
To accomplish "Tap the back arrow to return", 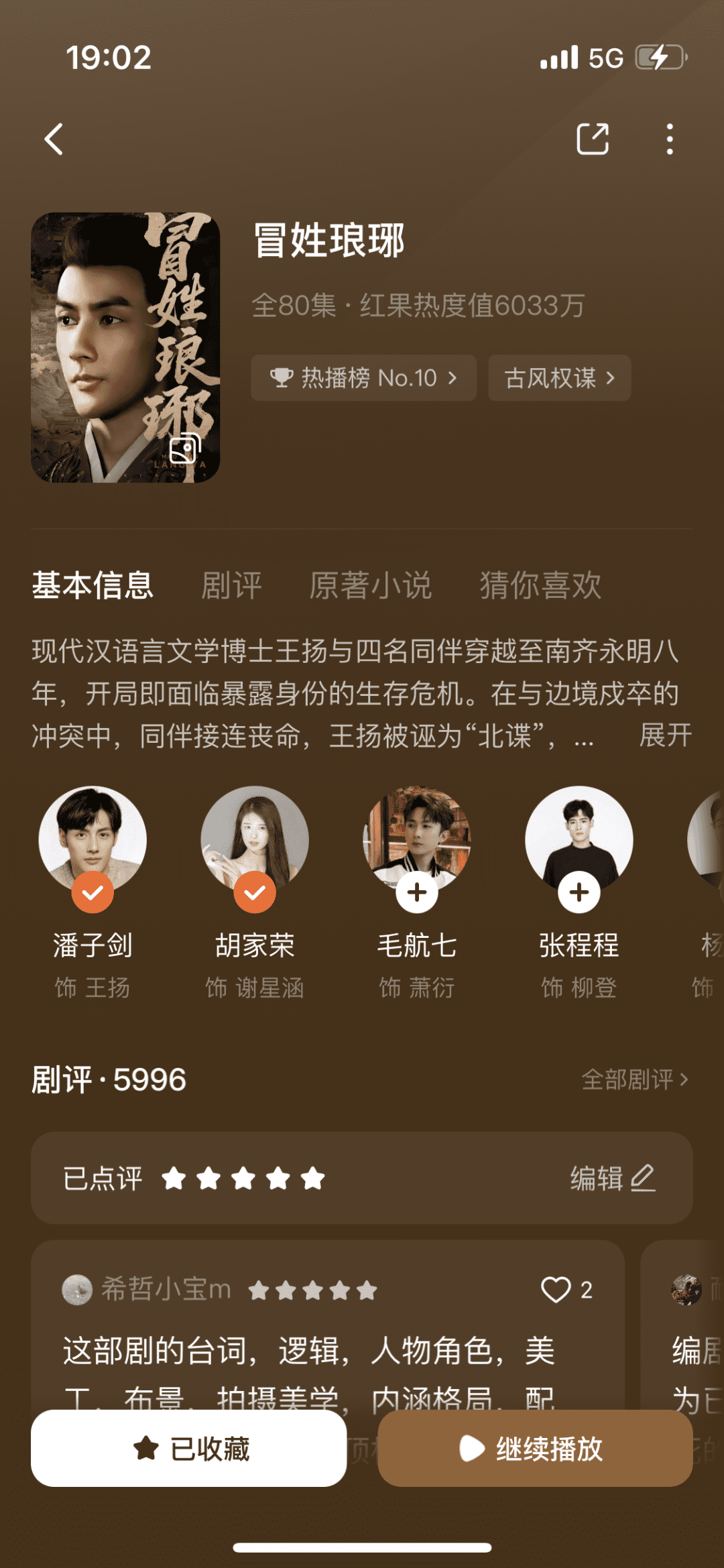I will click(x=53, y=139).
